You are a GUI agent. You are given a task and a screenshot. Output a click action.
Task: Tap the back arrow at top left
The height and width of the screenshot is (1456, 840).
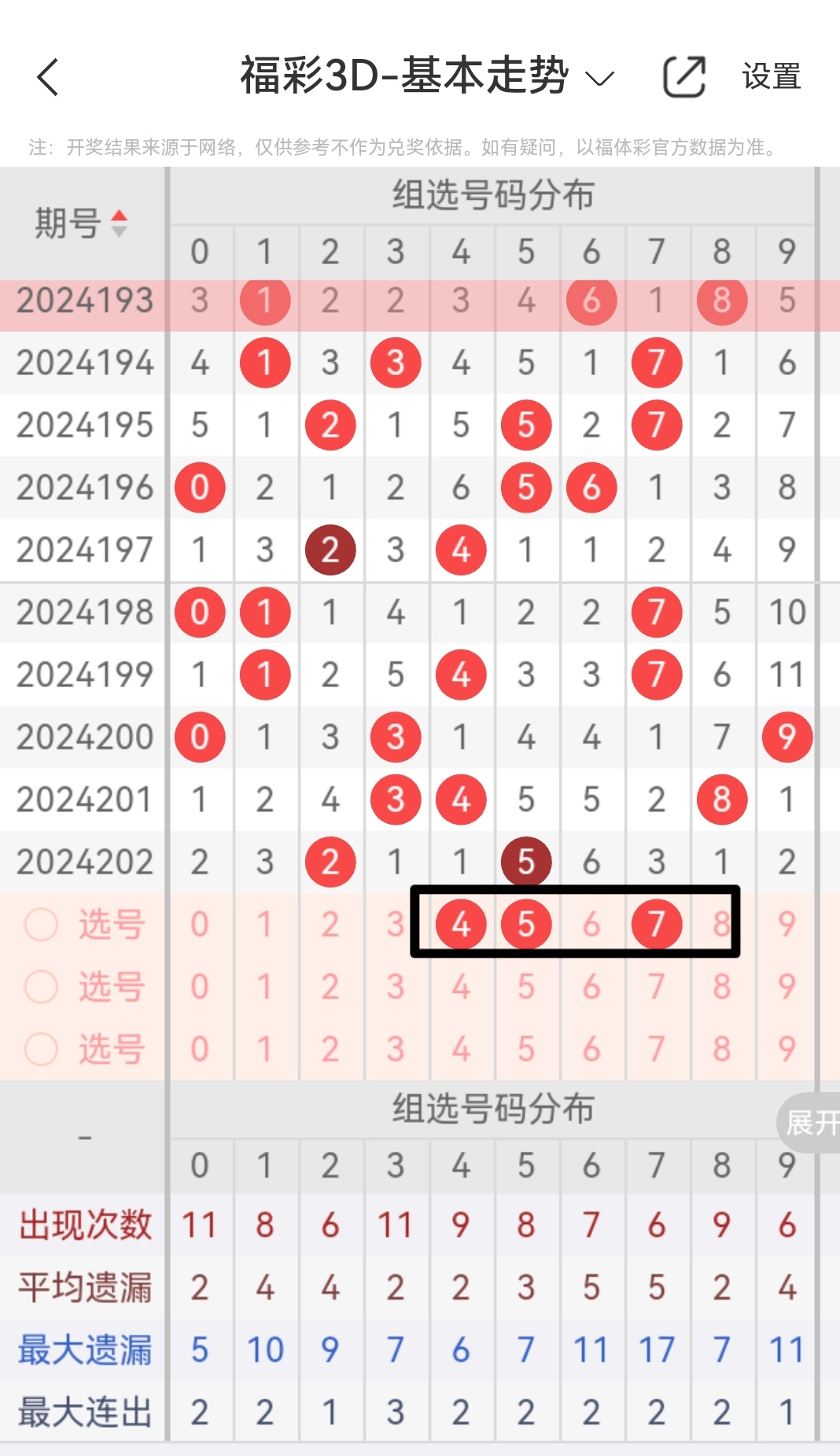click(47, 78)
